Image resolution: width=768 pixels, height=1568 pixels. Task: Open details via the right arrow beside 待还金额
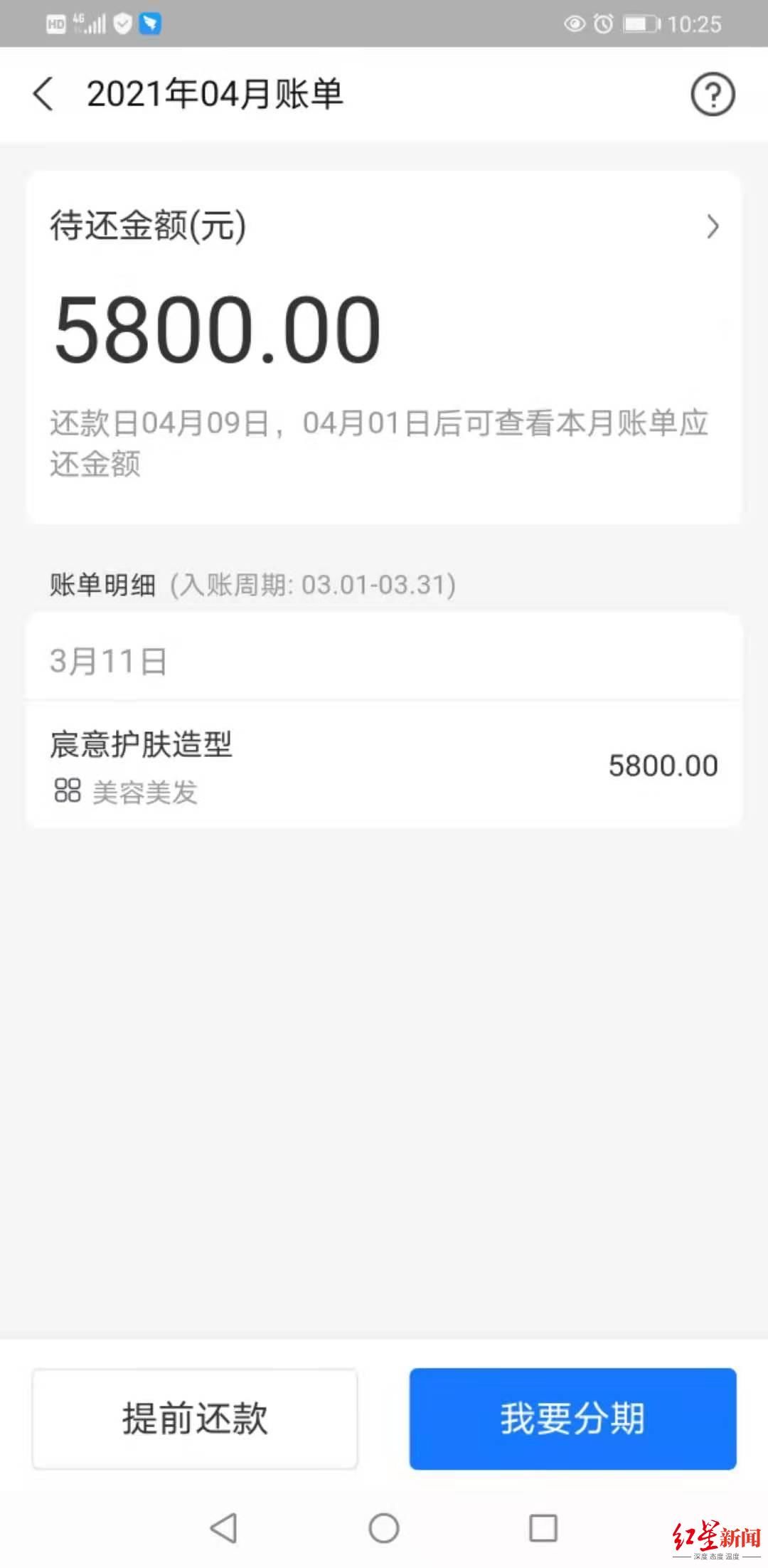coord(713,226)
